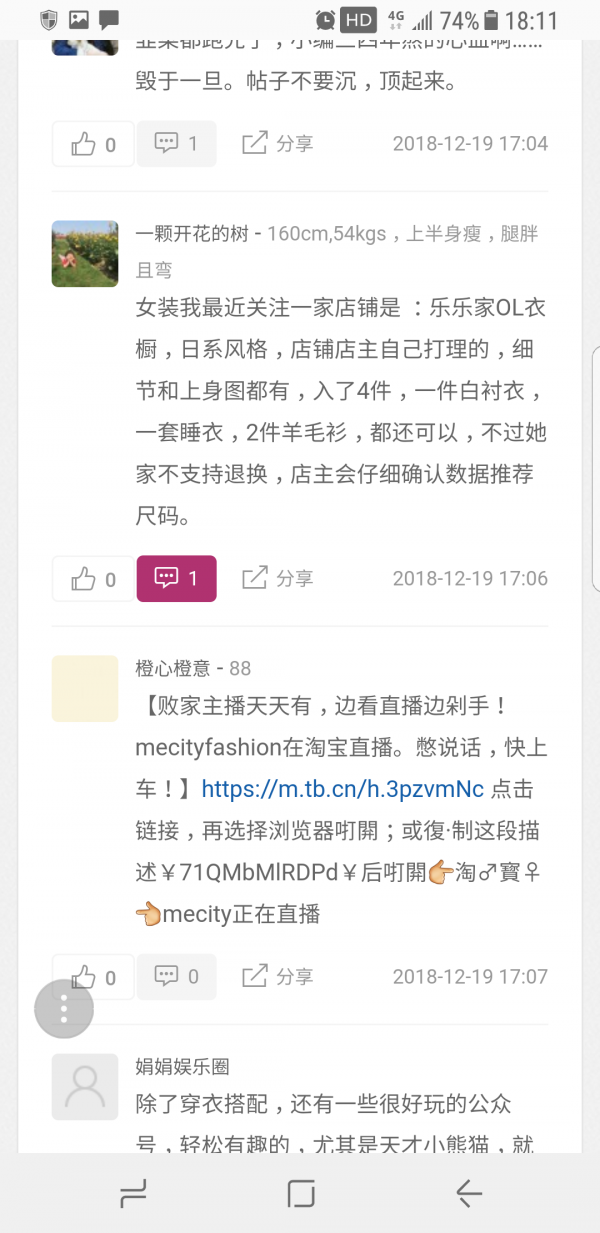
Task: View the highlighted reply on 一颗开花的树's comment
Action: click(176, 578)
